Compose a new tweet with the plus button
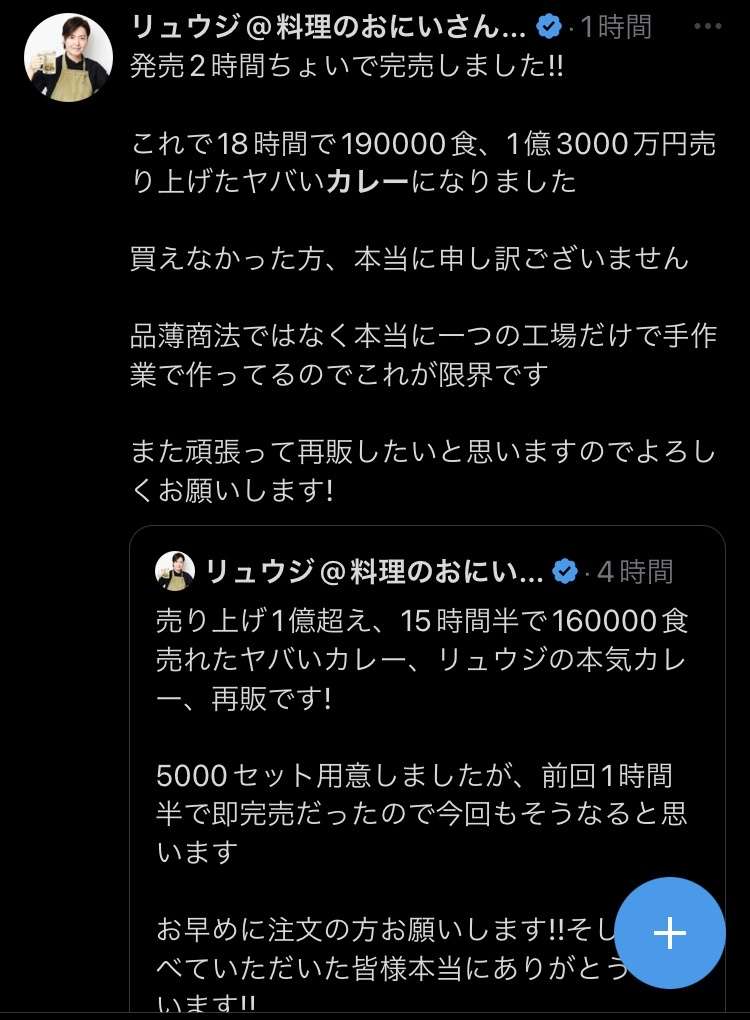Image resolution: width=750 pixels, height=1020 pixels. pos(669,933)
